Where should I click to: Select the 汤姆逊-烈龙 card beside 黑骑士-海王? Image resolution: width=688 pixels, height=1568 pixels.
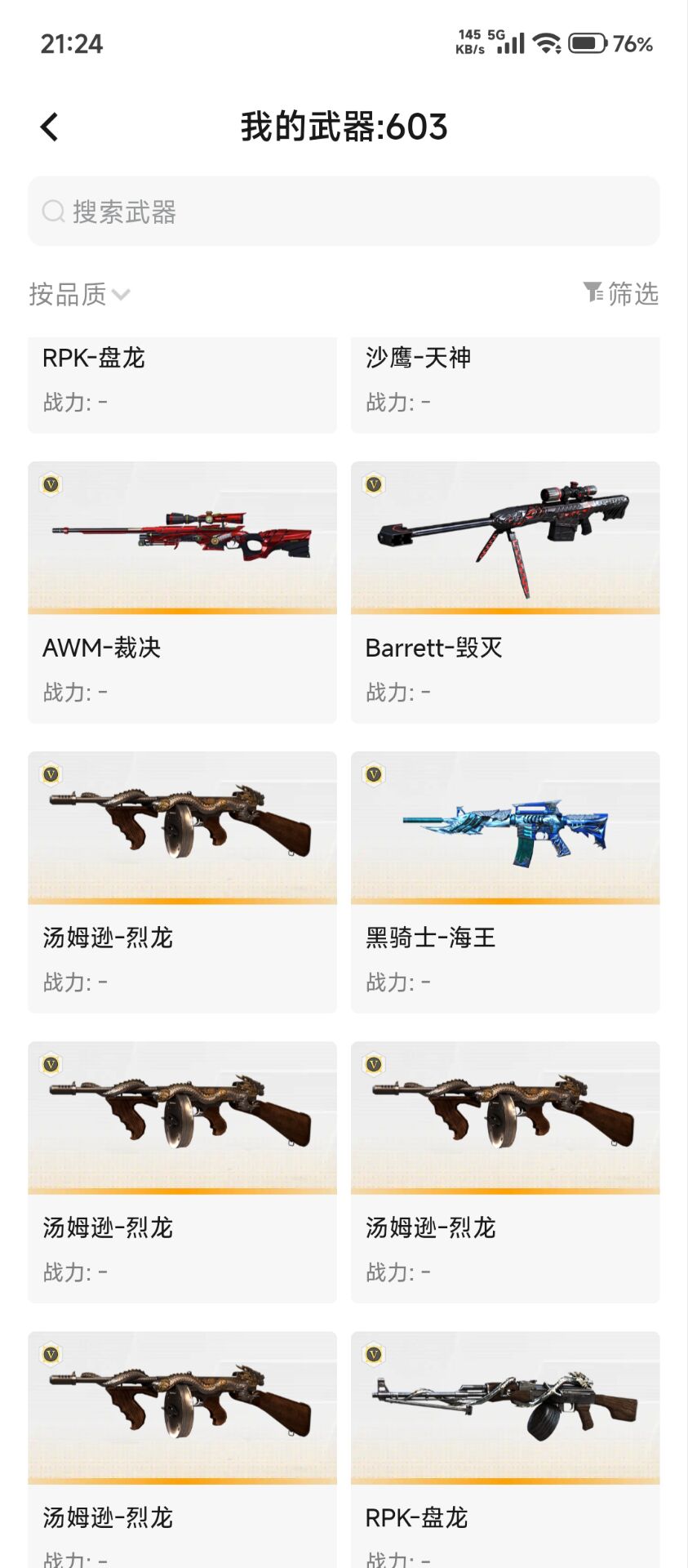[x=182, y=882]
